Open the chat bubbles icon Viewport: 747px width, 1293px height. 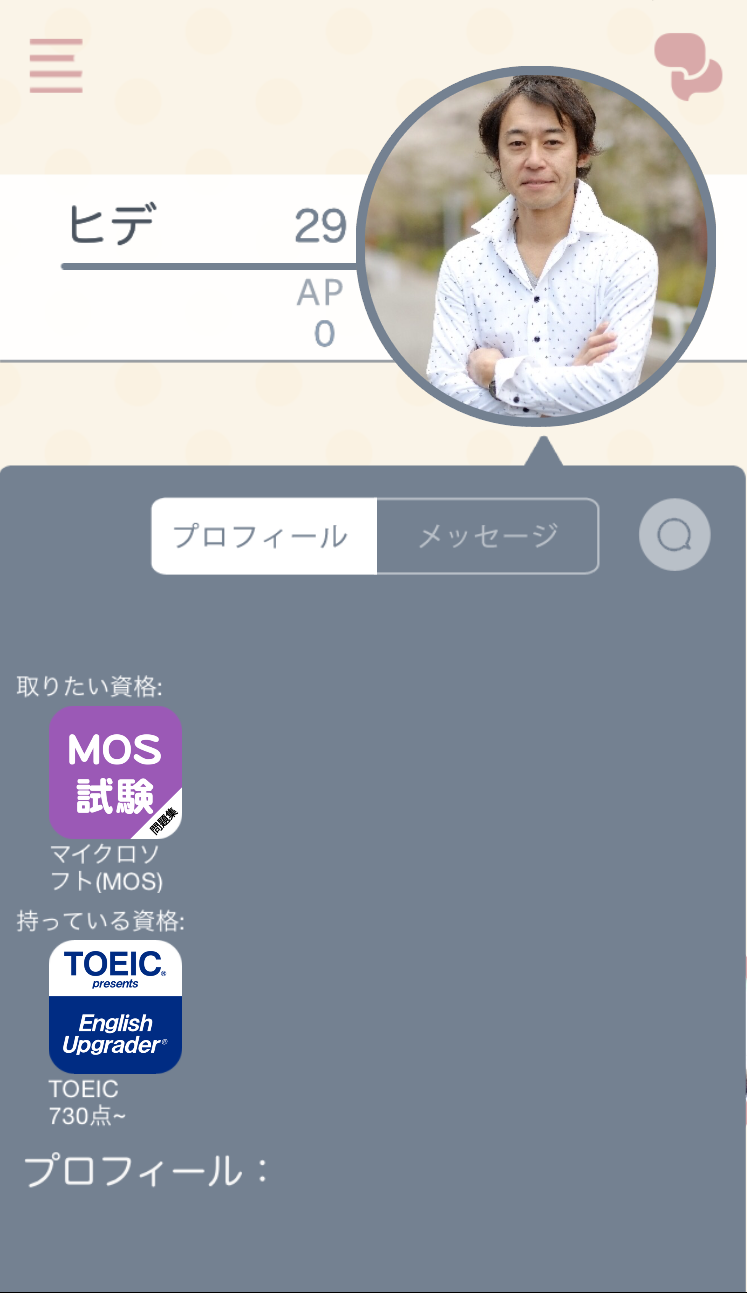click(688, 66)
